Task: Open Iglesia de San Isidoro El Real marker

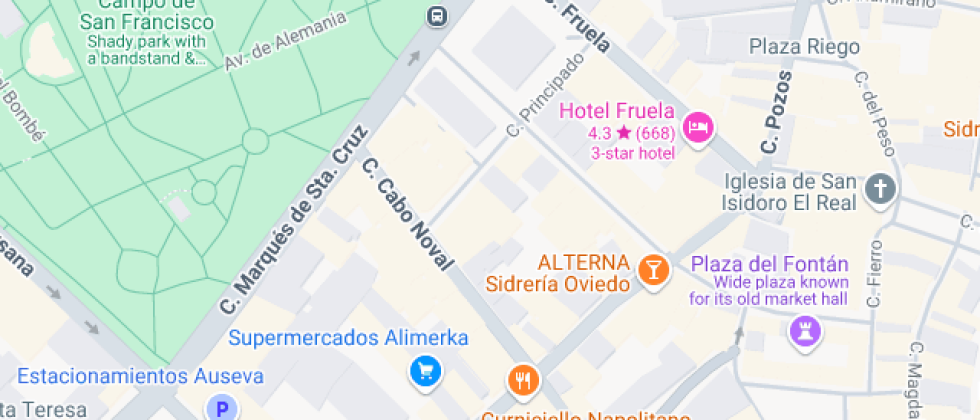Action: pyautogui.click(x=880, y=189)
